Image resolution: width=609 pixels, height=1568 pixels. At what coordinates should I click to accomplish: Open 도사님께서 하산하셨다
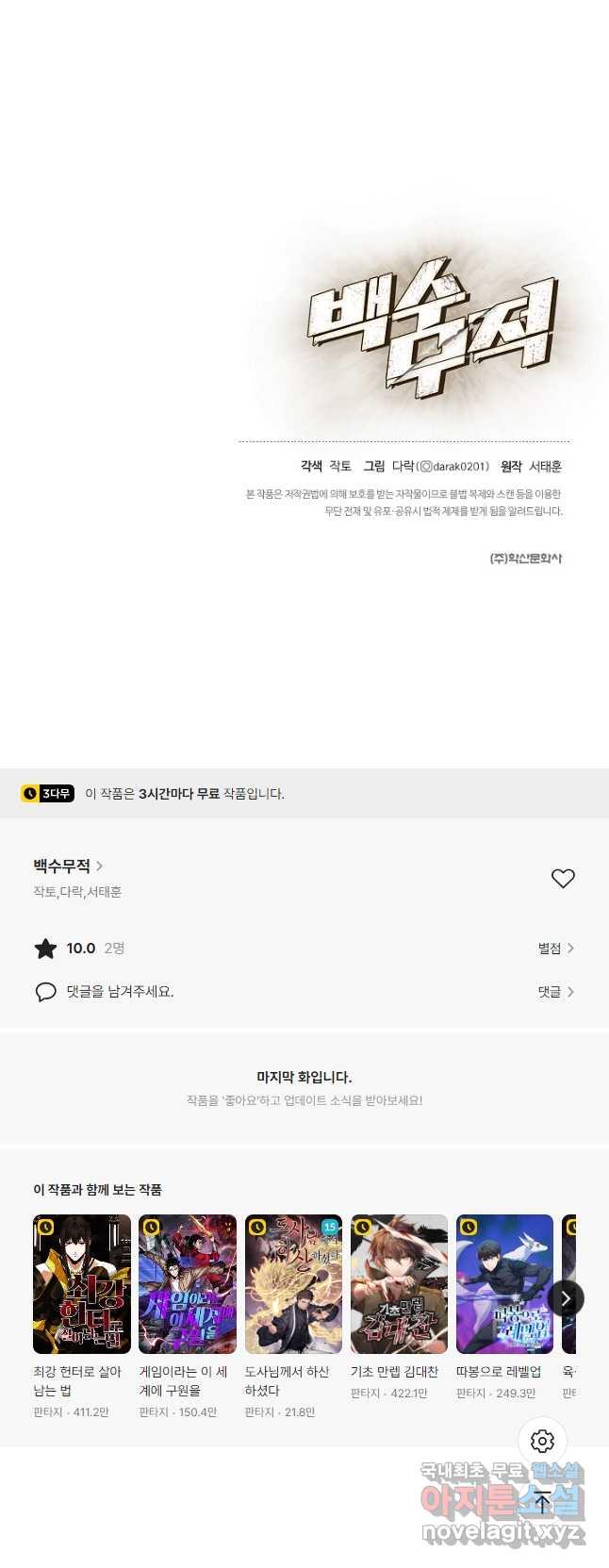pyautogui.click(x=292, y=1284)
